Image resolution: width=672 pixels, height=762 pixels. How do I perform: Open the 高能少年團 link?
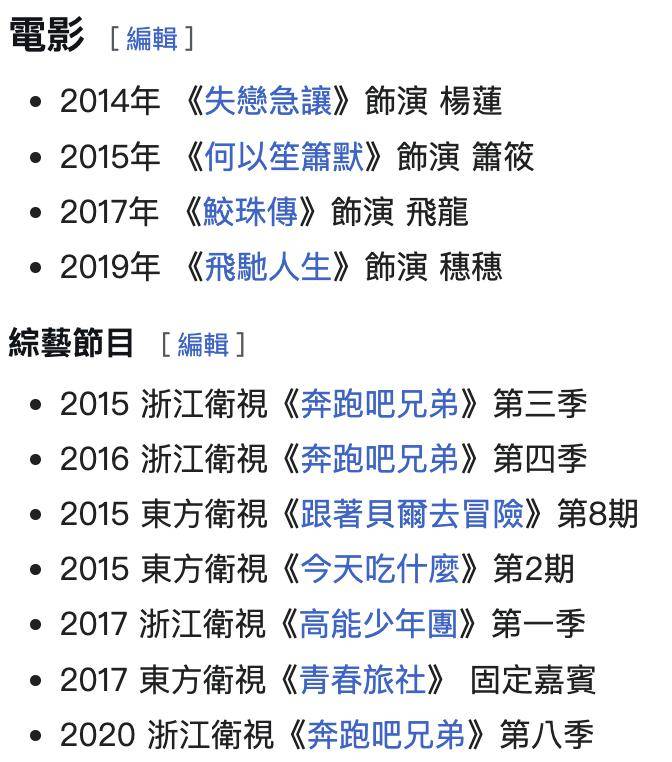coord(378,624)
